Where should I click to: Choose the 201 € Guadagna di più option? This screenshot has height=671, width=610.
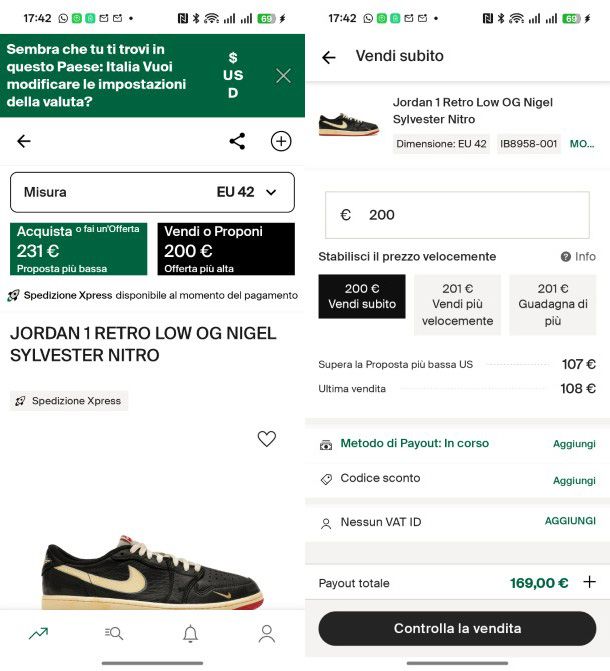(553, 304)
